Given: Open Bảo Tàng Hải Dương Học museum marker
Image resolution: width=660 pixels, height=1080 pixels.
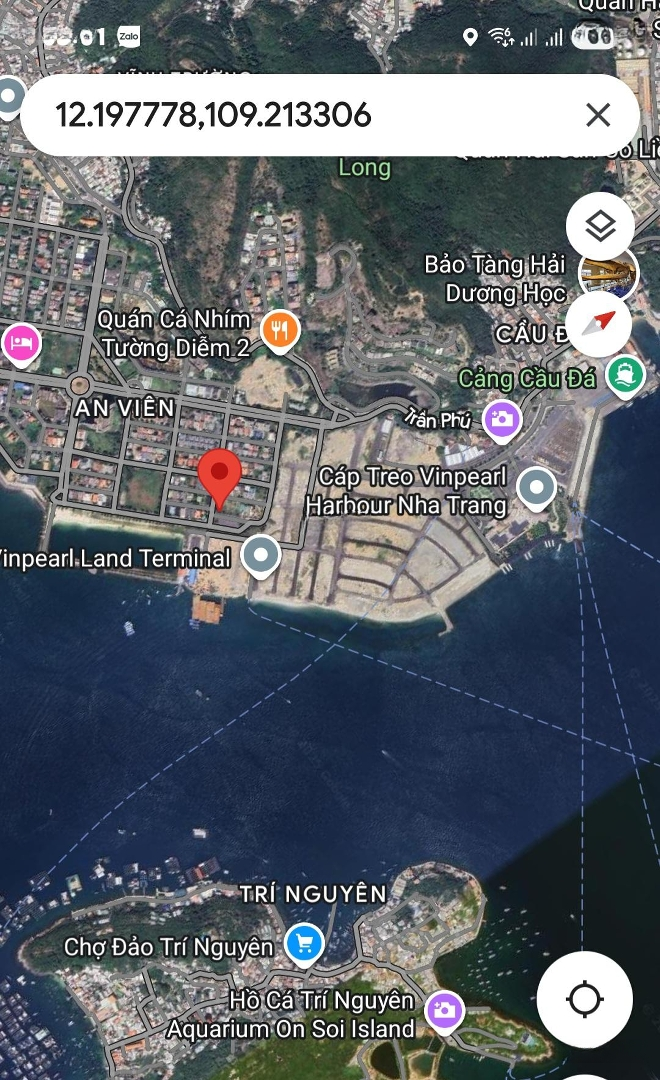Looking at the screenshot, I should coord(609,273).
